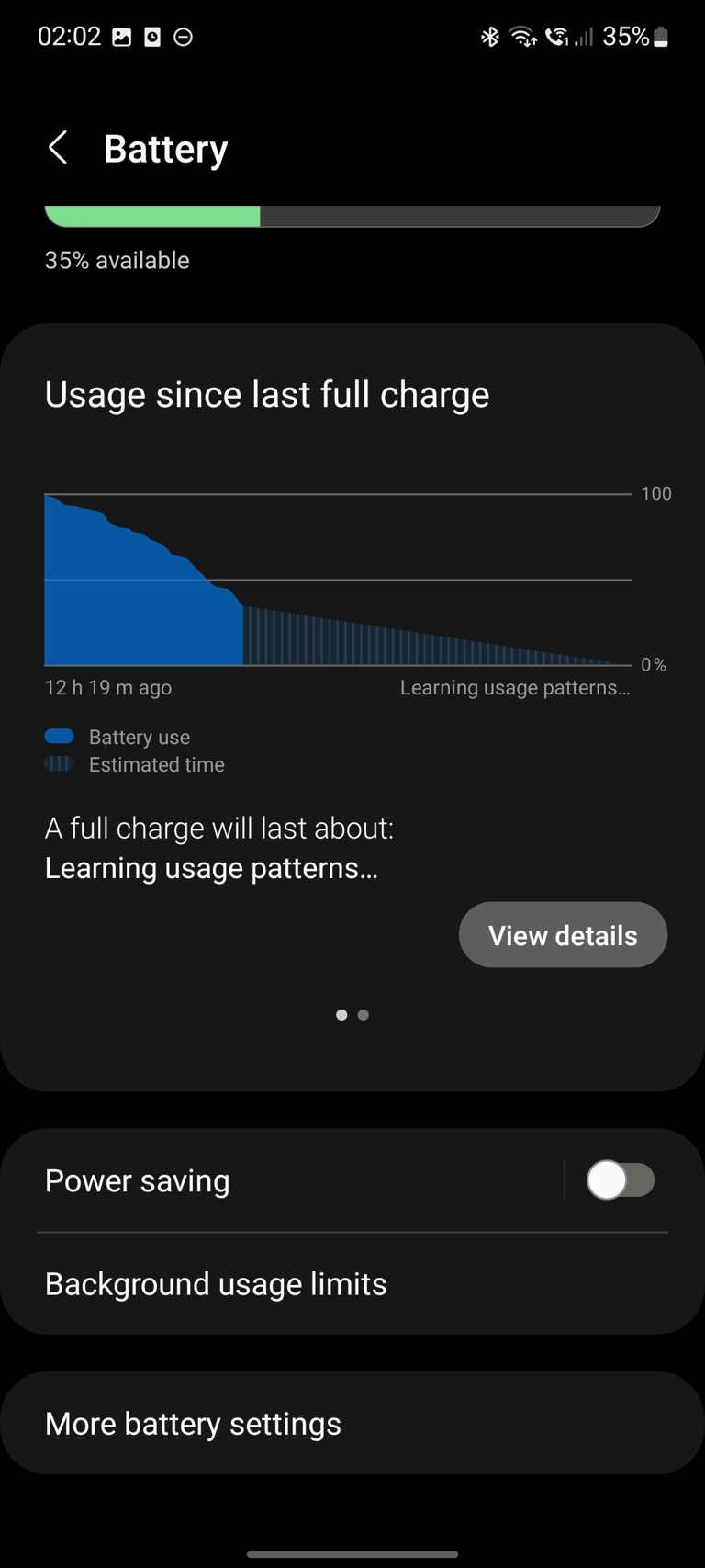The width and height of the screenshot is (705, 1568).
Task: Open View details for battery usage
Action: click(x=563, y=935)
